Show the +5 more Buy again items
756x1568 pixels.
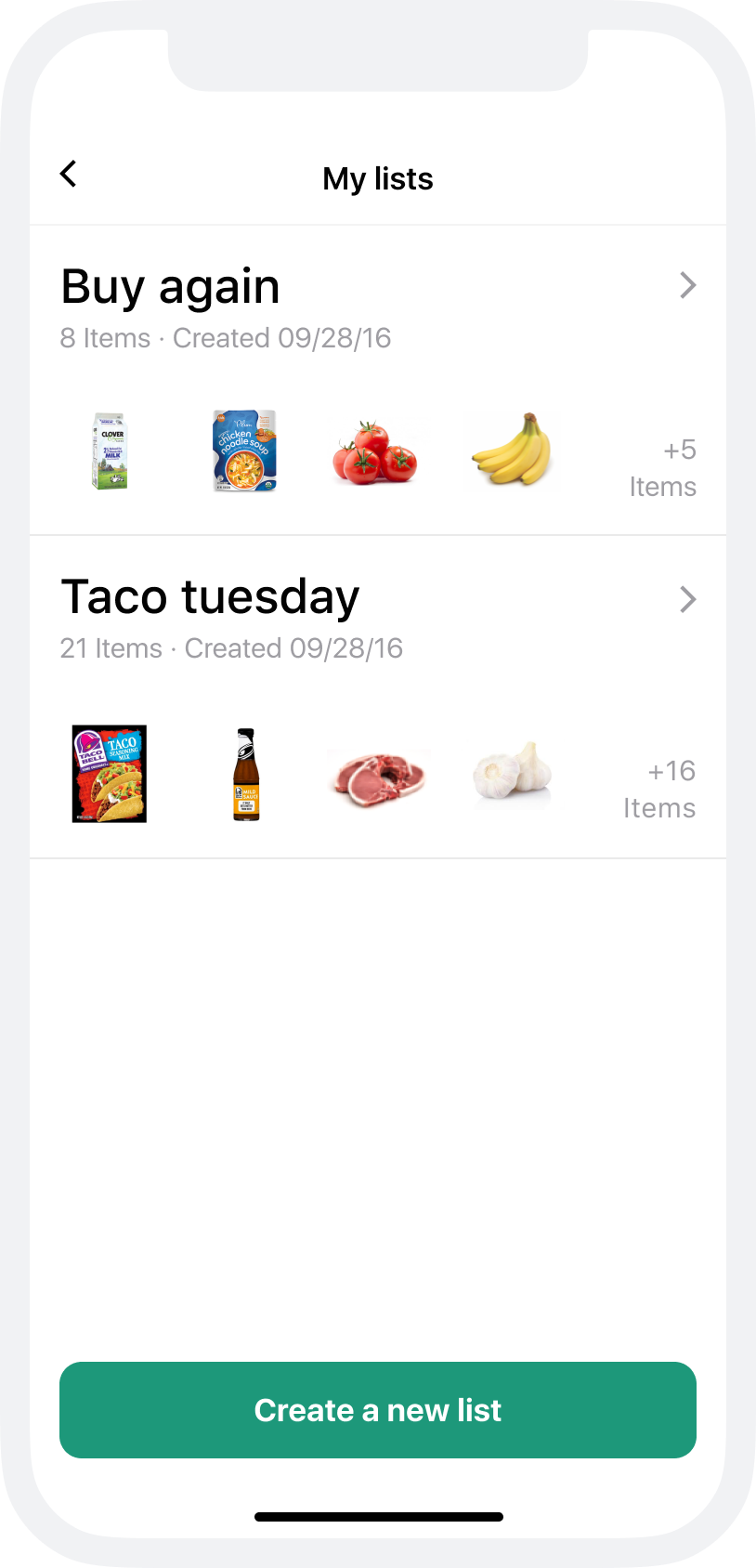point(663,468)
